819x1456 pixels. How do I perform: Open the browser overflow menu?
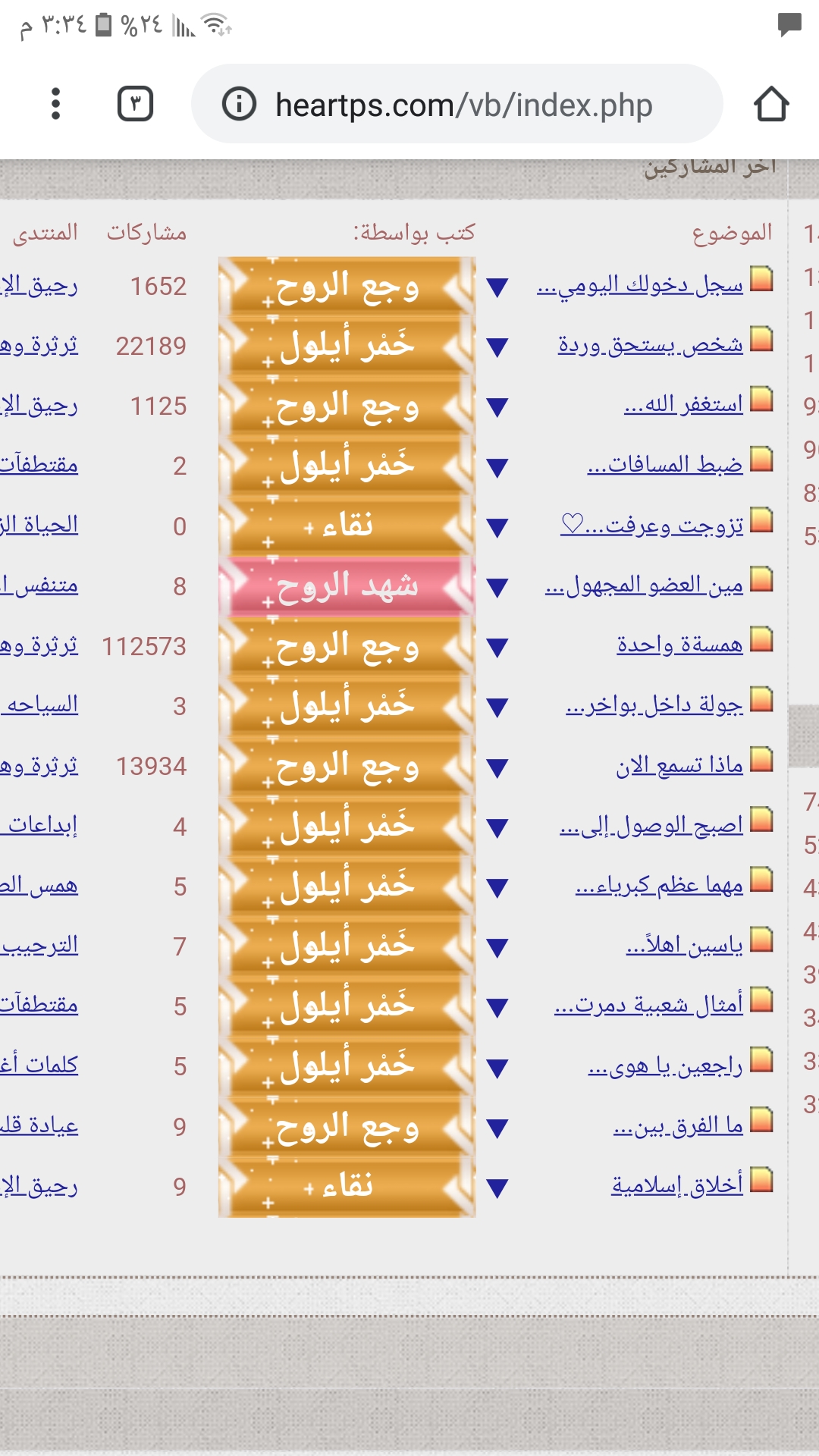point(55,104)
